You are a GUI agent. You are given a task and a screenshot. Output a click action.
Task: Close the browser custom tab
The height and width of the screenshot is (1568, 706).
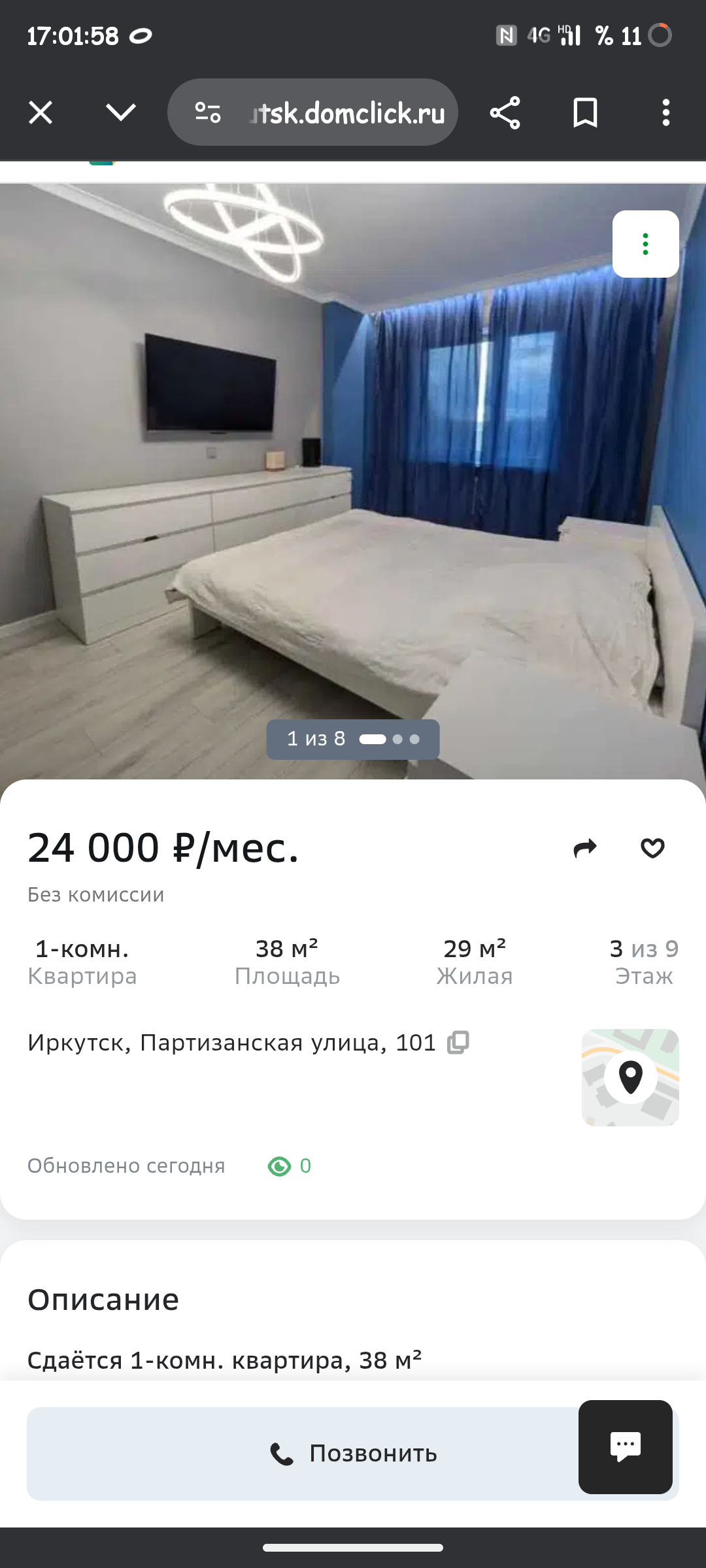[41, 112]
